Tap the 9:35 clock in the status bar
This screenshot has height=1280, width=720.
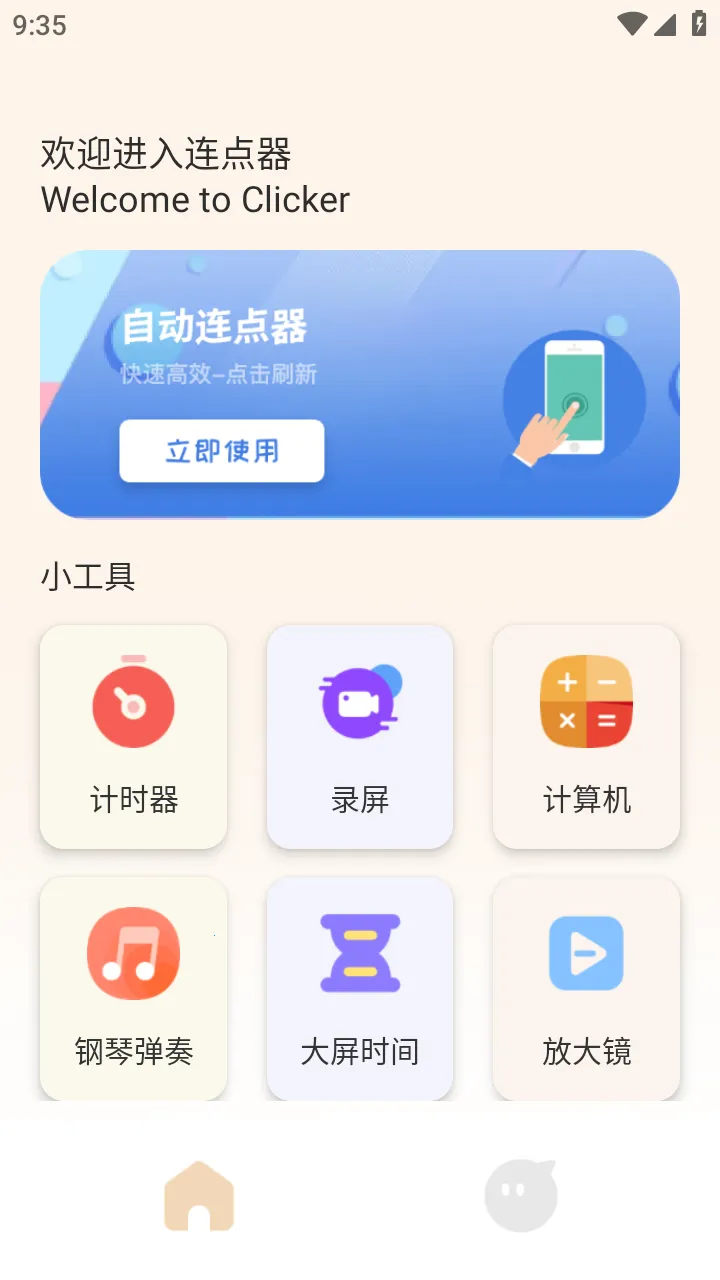pos(41,25)
